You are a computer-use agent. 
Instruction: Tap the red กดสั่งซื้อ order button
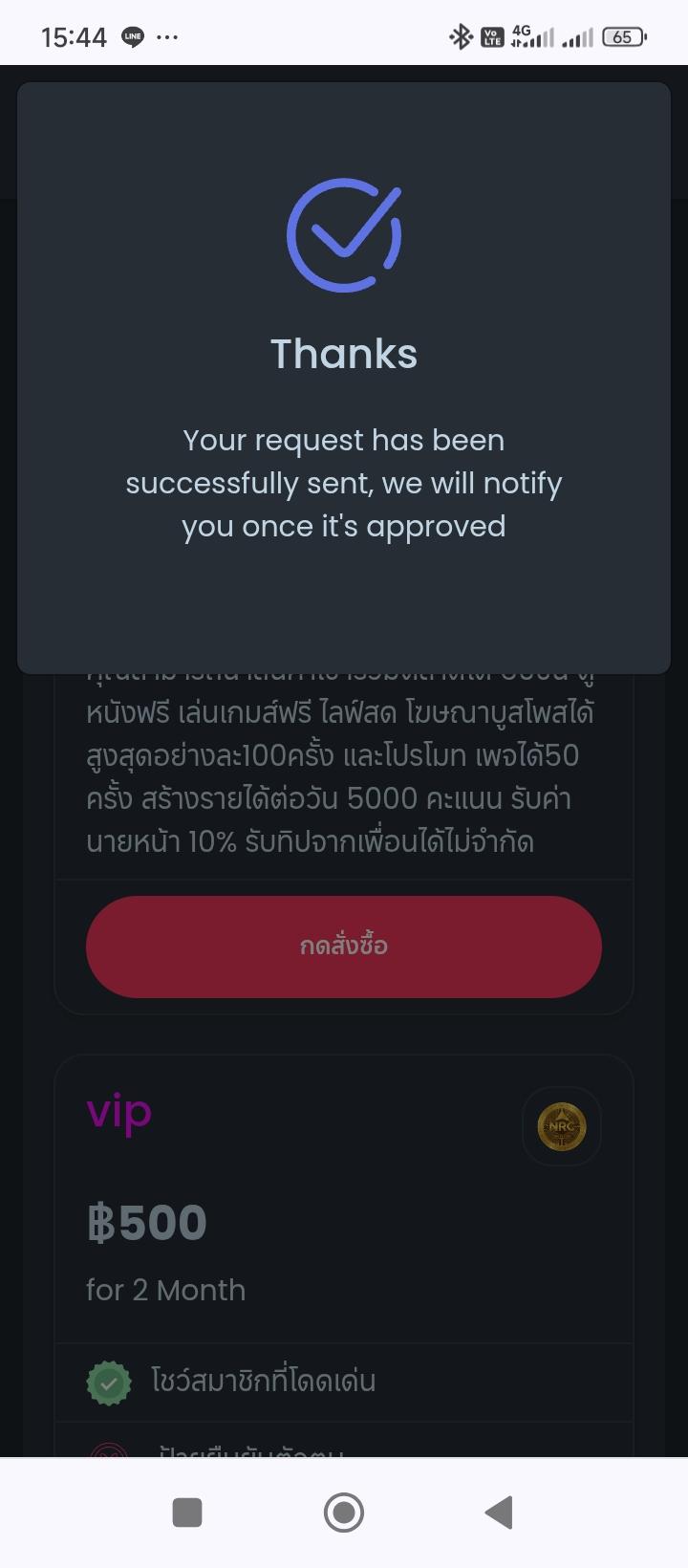(x=344, y=947)
